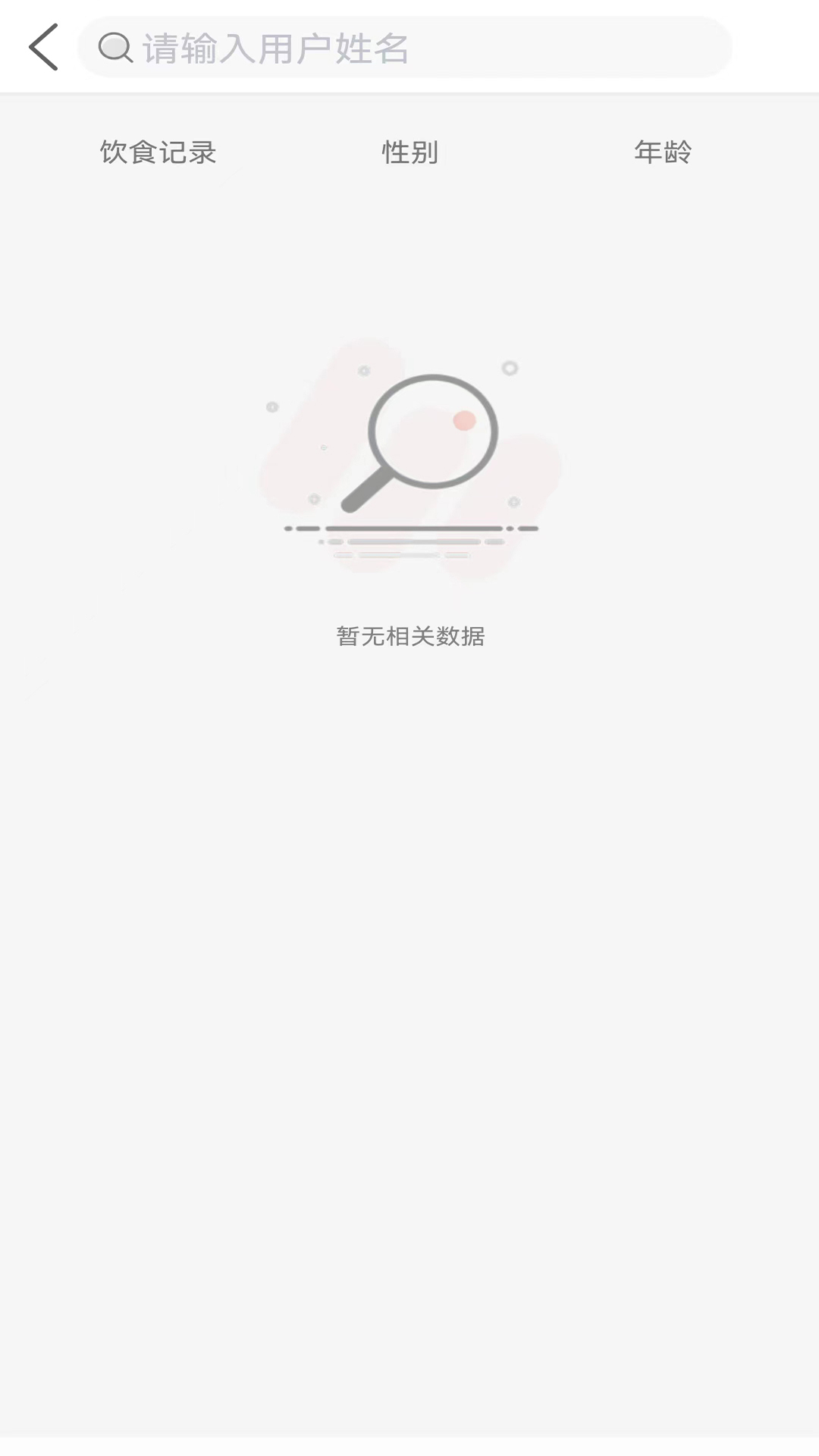Open the 饮食记录 filter
Image resolution: width=819 pixels, height=1456 pixels.
(x=157, y=152)
